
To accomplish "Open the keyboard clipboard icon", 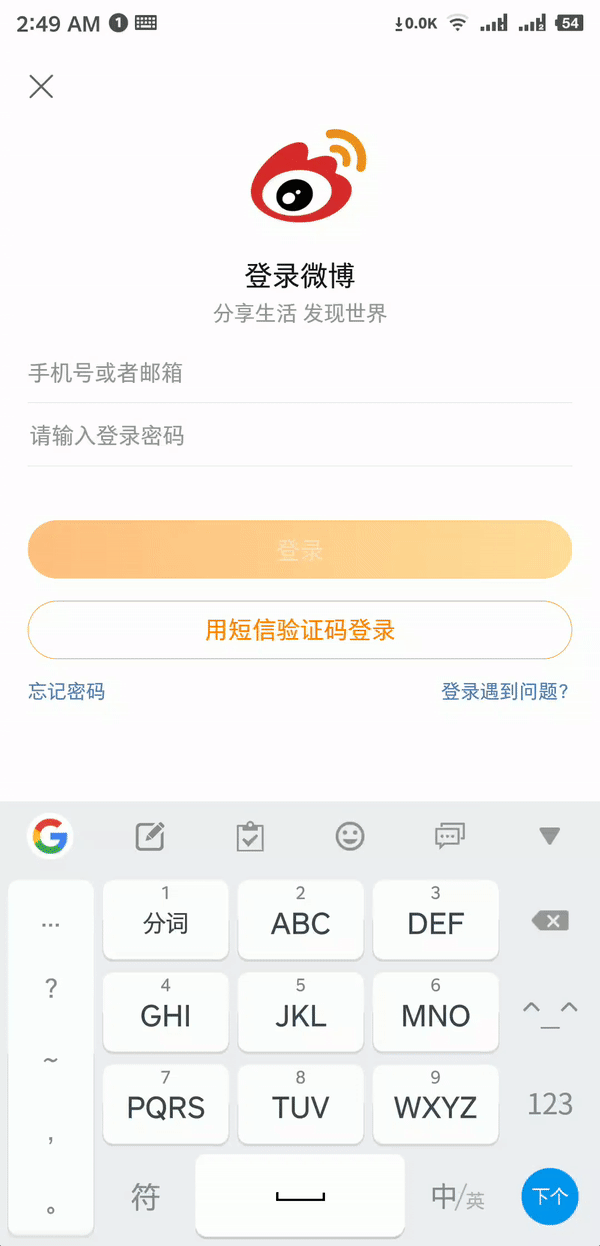I will tap(250, 837).
